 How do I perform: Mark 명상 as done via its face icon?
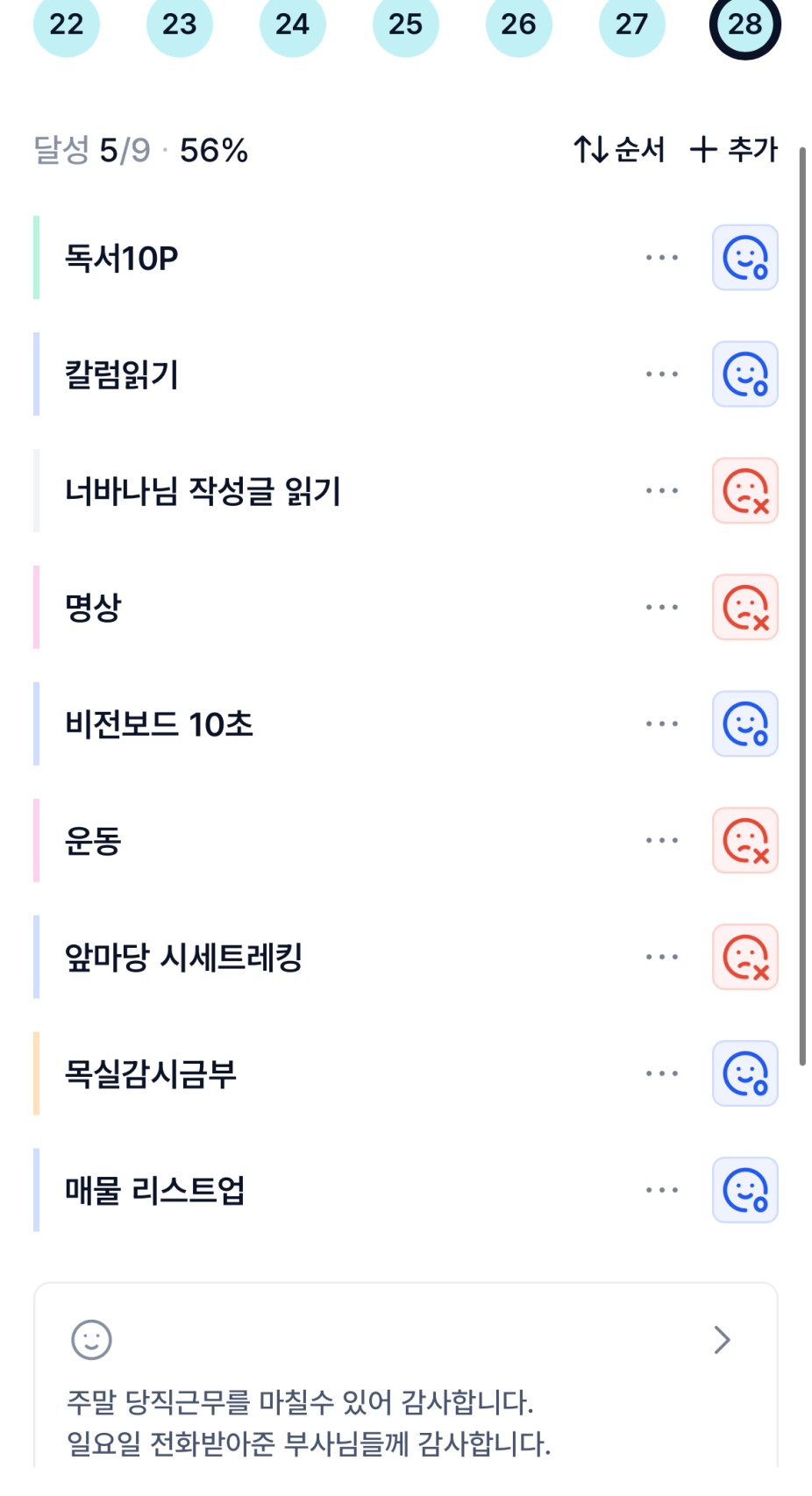pyautogui.click(x=744, y=608)
